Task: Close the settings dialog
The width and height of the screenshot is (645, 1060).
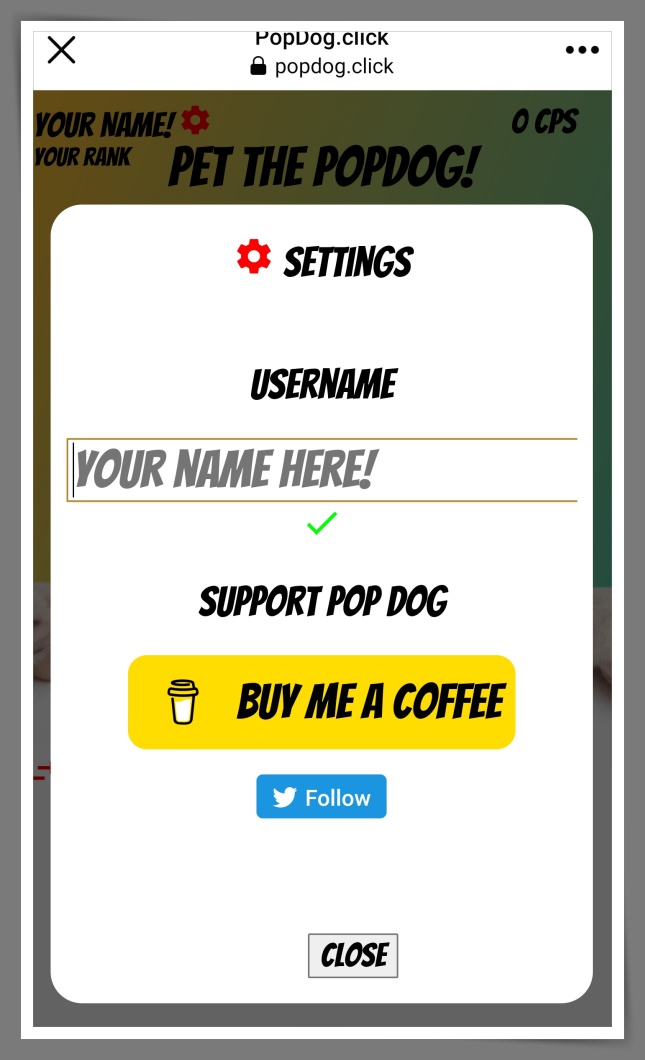Action: pyautogui.click(x=353, y=956)
